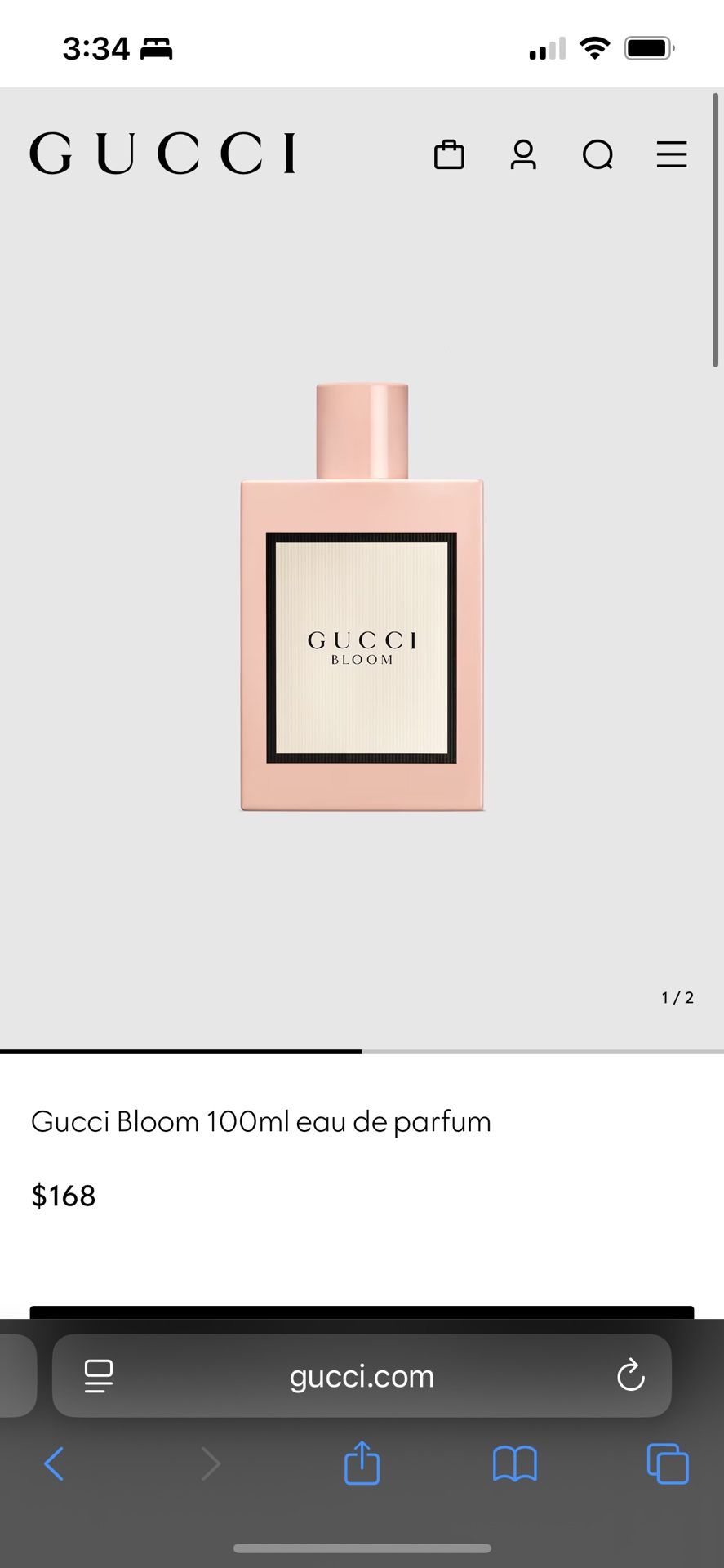Open the hamburger navigation menu
The width and height of the screenshot is (724, 1568).
pos(671,154)
